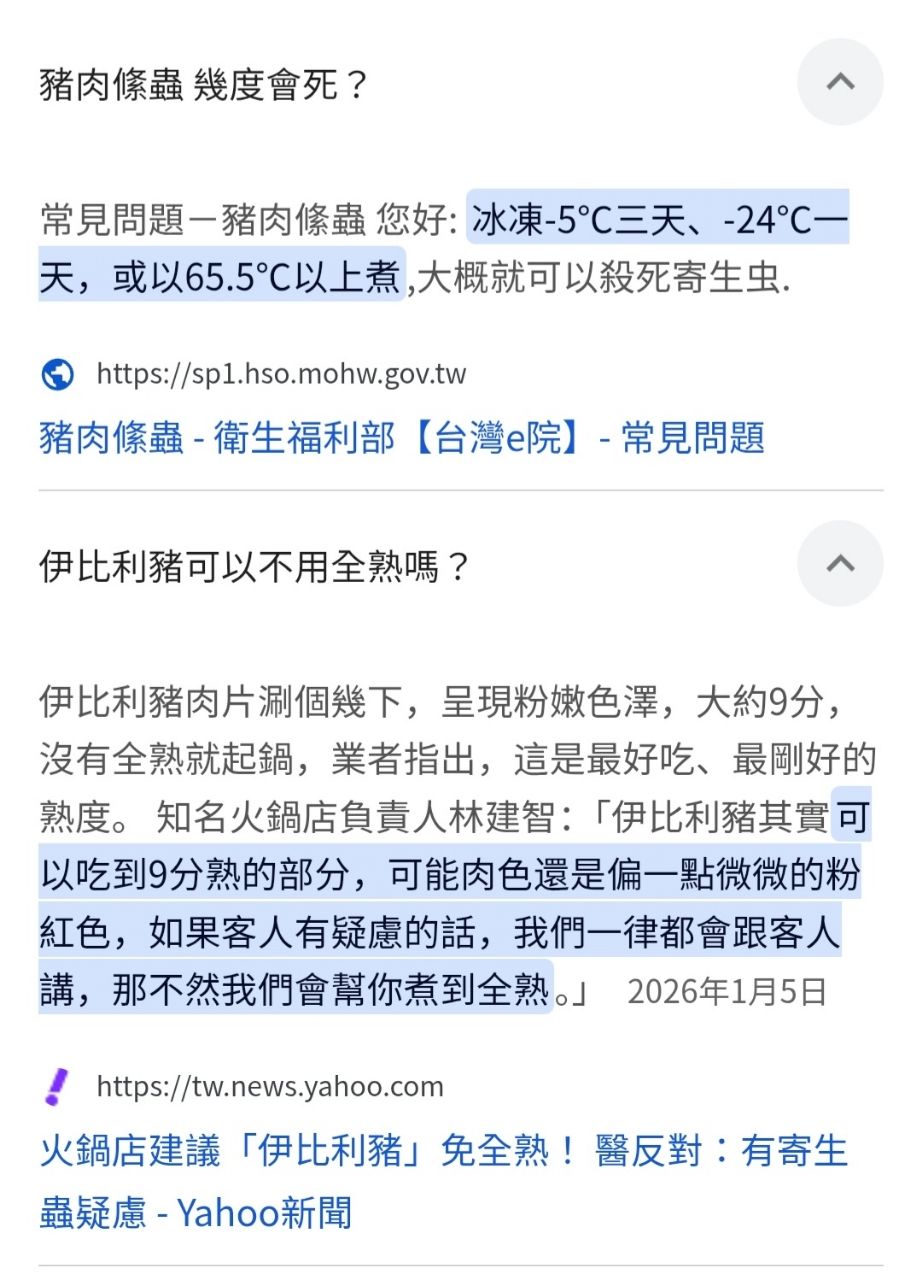Open the 衛生福利部 台灣e院 常見問題 link

(402, 438)
